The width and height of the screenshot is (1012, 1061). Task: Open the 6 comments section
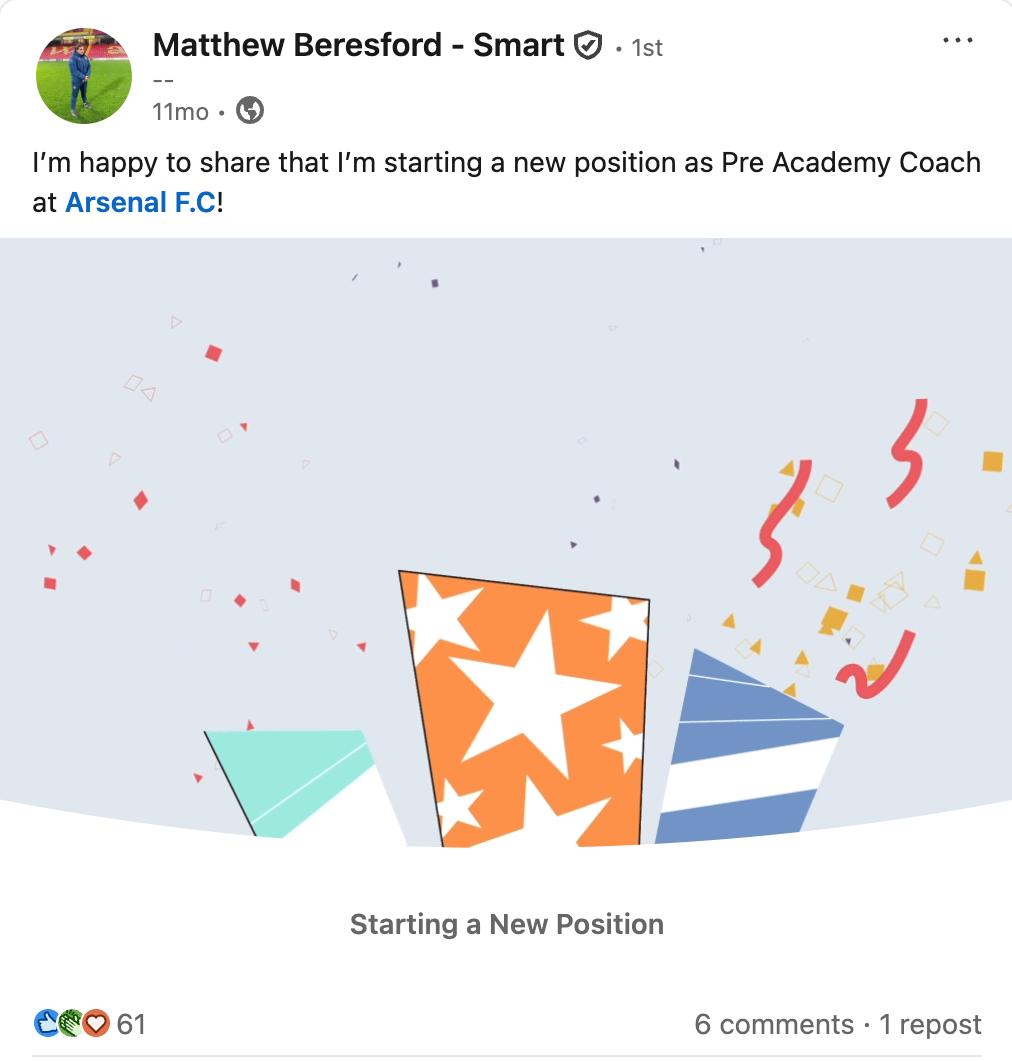pyautogui.click(x=772, y=1024)
